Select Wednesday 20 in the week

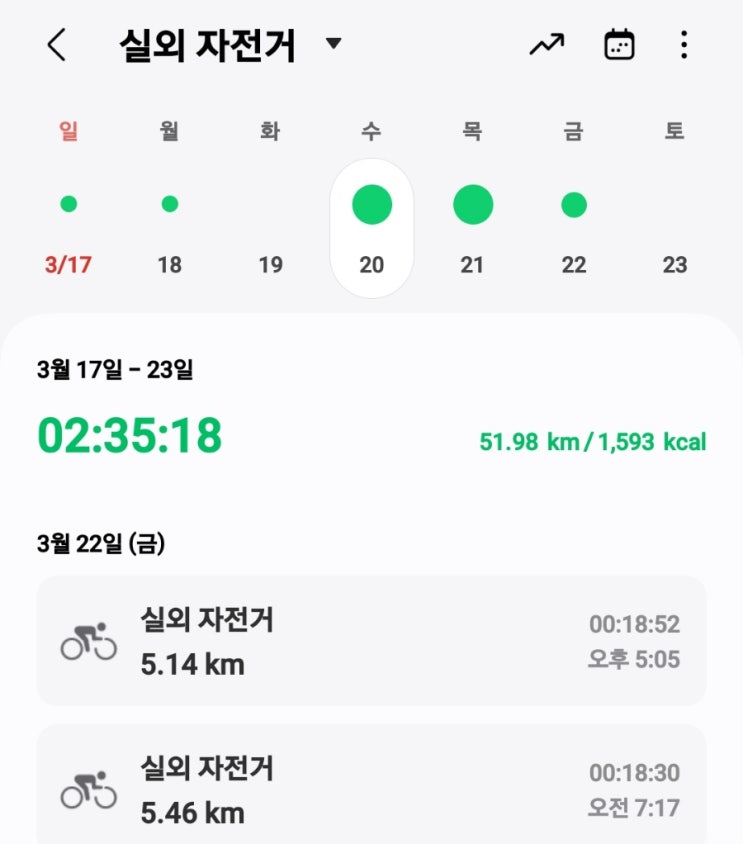pyautogui.click(x=372, y=228)
